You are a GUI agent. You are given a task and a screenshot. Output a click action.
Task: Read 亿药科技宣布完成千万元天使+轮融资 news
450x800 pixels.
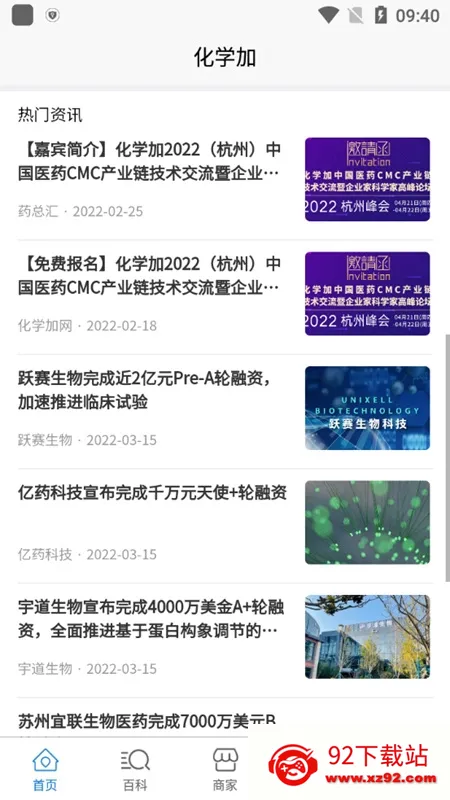225,522
